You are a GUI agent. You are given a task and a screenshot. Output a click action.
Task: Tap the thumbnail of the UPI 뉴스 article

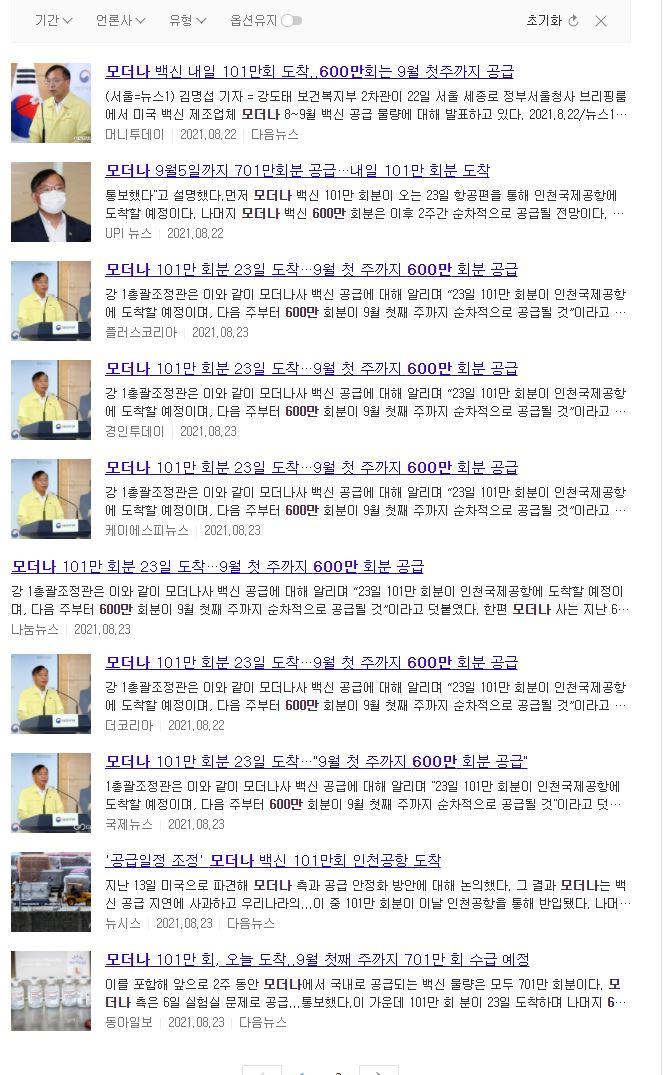51,202
